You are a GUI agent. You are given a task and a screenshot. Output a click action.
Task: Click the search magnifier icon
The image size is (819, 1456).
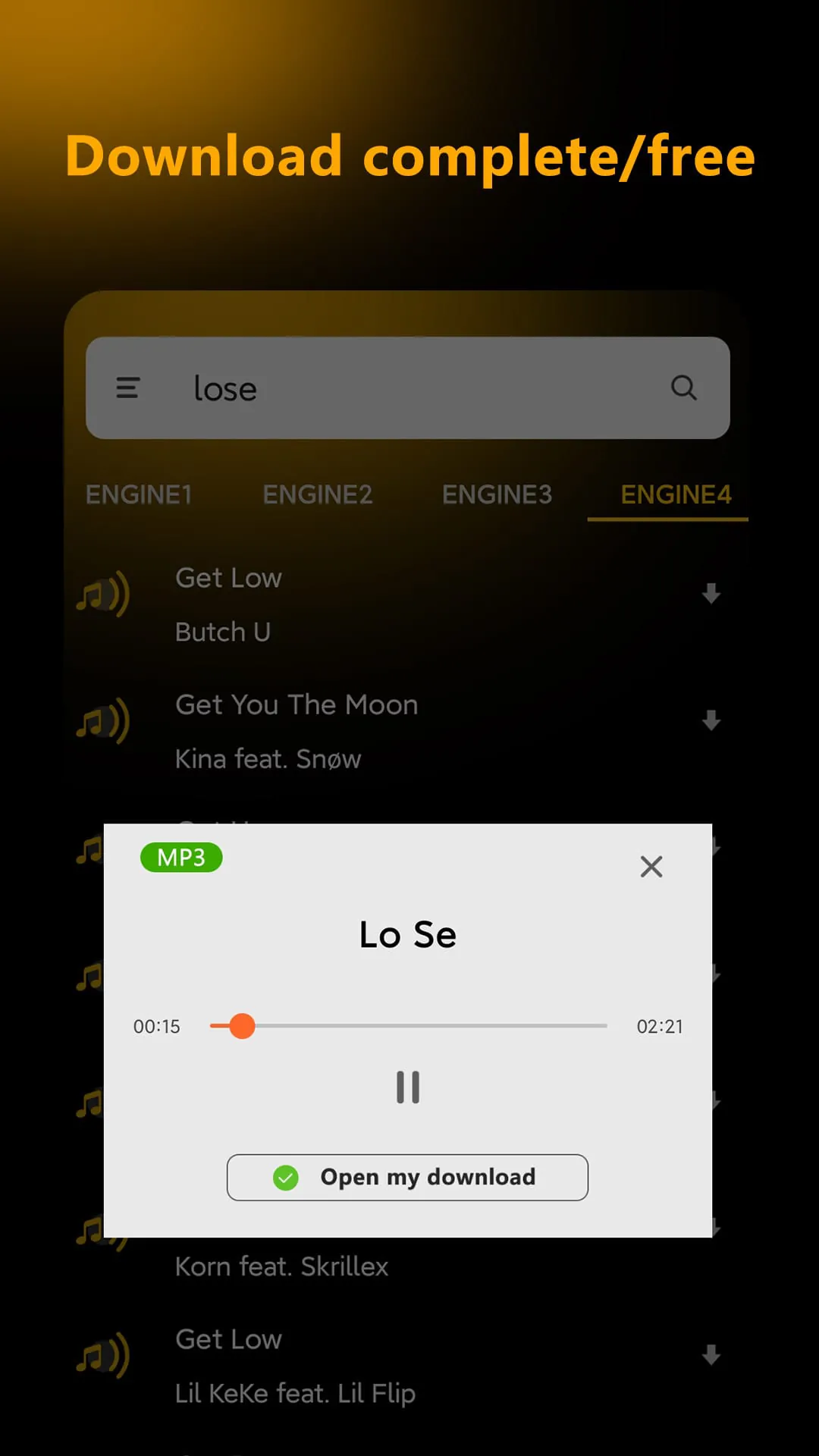click(x=684, y=388)
